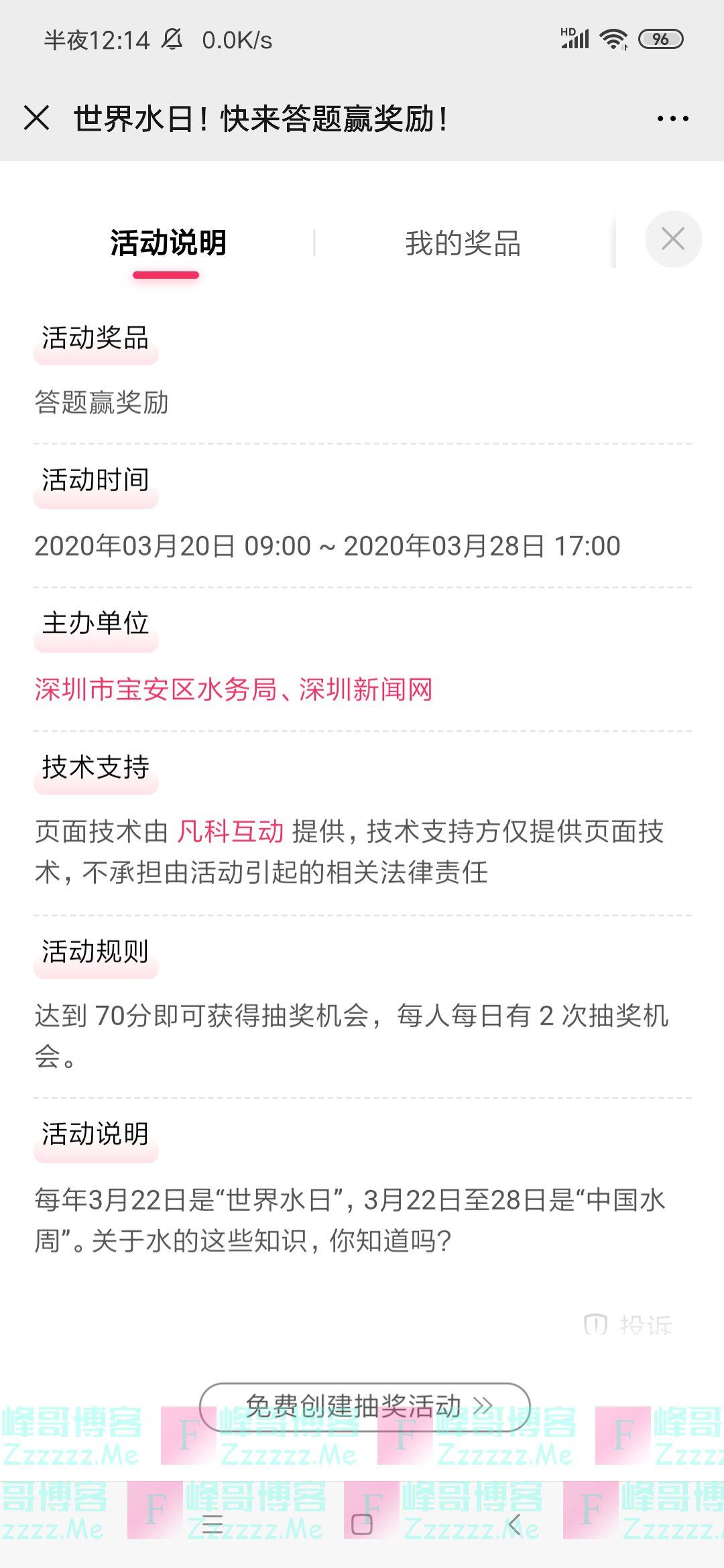Tap the 免费创建抽奖活动 button
724x1568 pixels.
click(x=365, y=1406)
